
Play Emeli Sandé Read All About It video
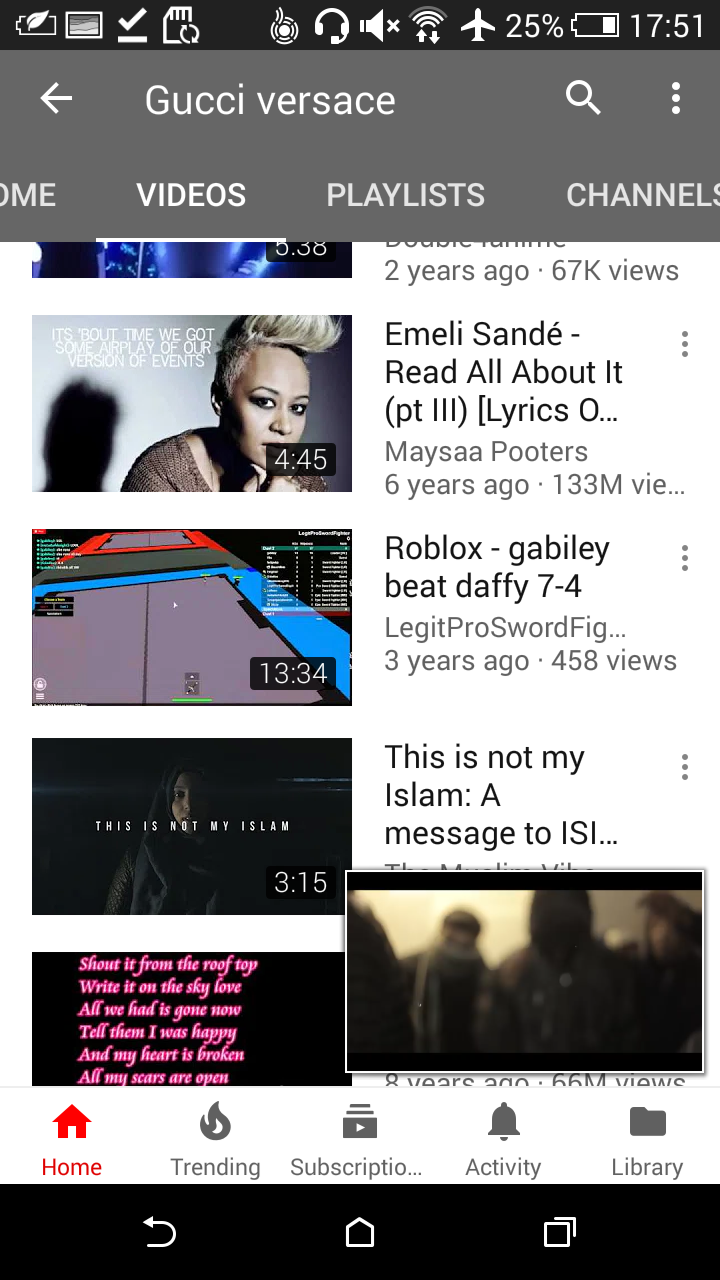[192, 404]
